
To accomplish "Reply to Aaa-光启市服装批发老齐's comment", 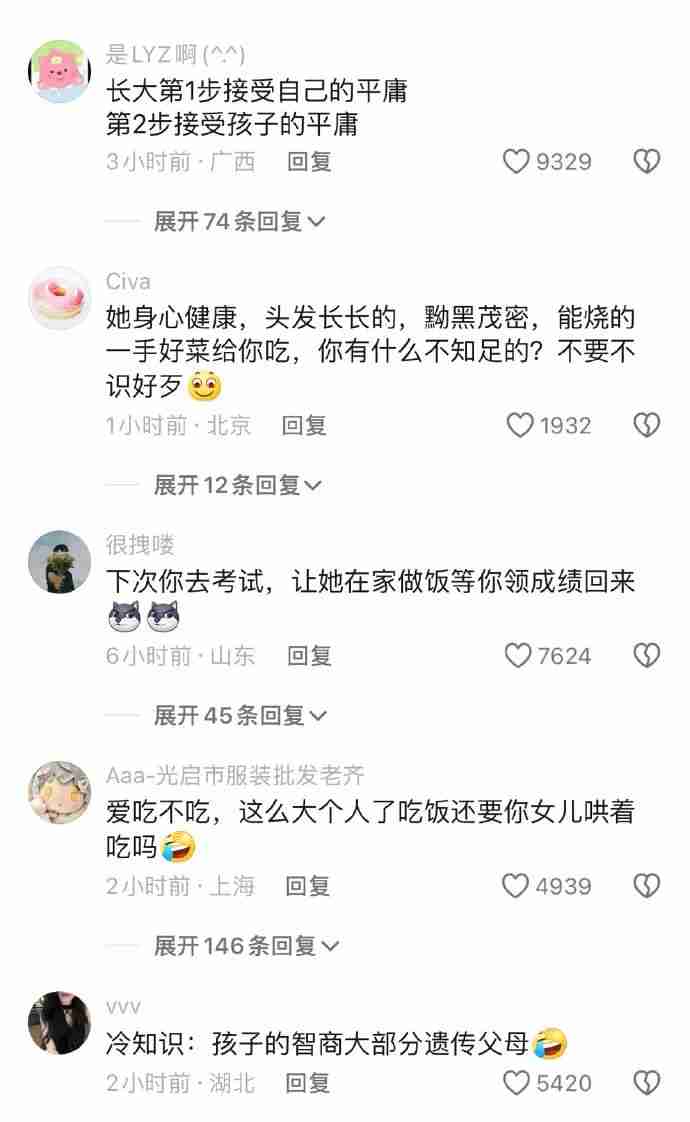I will (307, 886).
